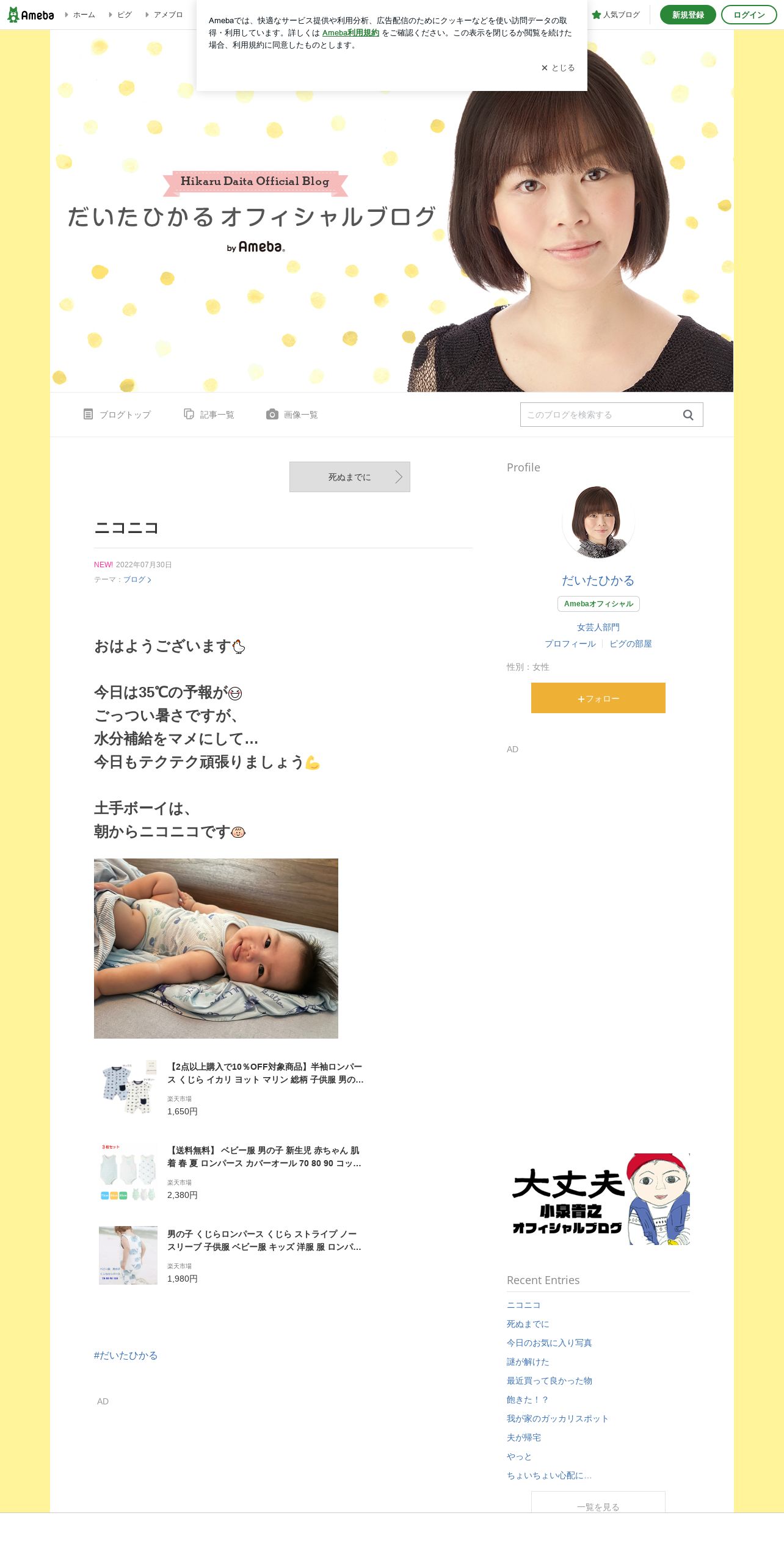This screenshot has width=784, height=1568.
Task: Follow だいたひかる with +フォロー
Action: point(598,698)
